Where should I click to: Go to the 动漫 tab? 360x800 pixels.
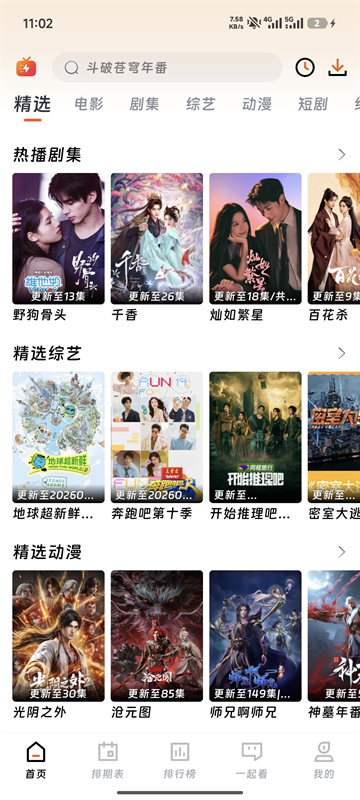[256, 104]
